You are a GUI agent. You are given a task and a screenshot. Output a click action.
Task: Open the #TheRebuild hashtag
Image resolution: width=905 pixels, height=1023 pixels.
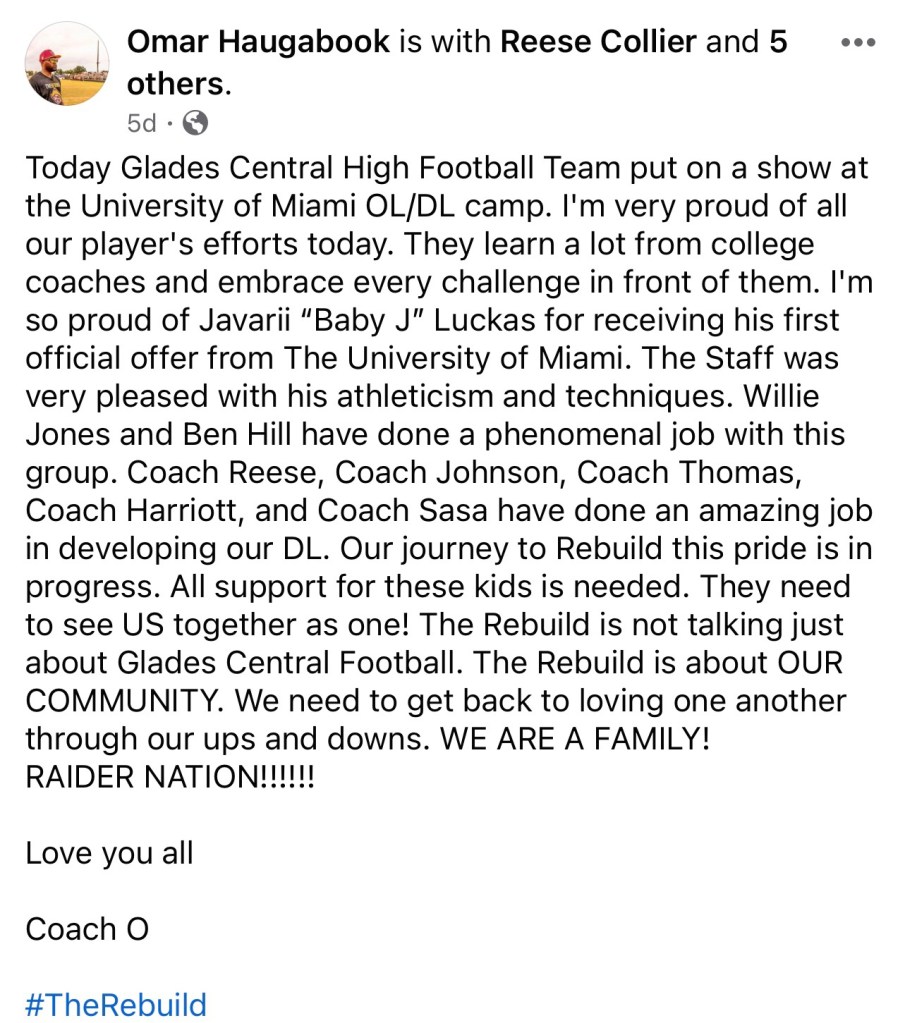click(x=115, y=1003)
